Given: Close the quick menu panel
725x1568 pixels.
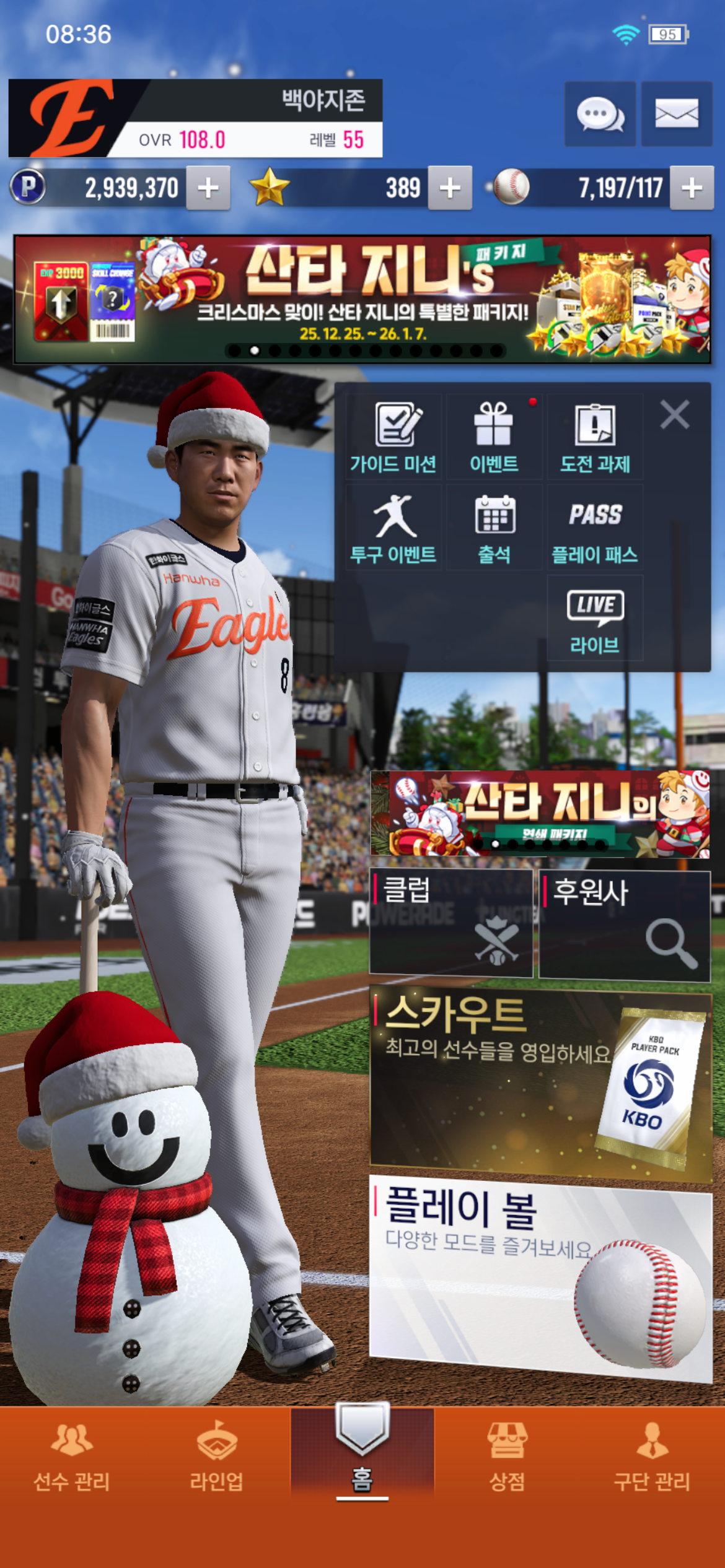Looking at the screenshot, I should point(675,415).
